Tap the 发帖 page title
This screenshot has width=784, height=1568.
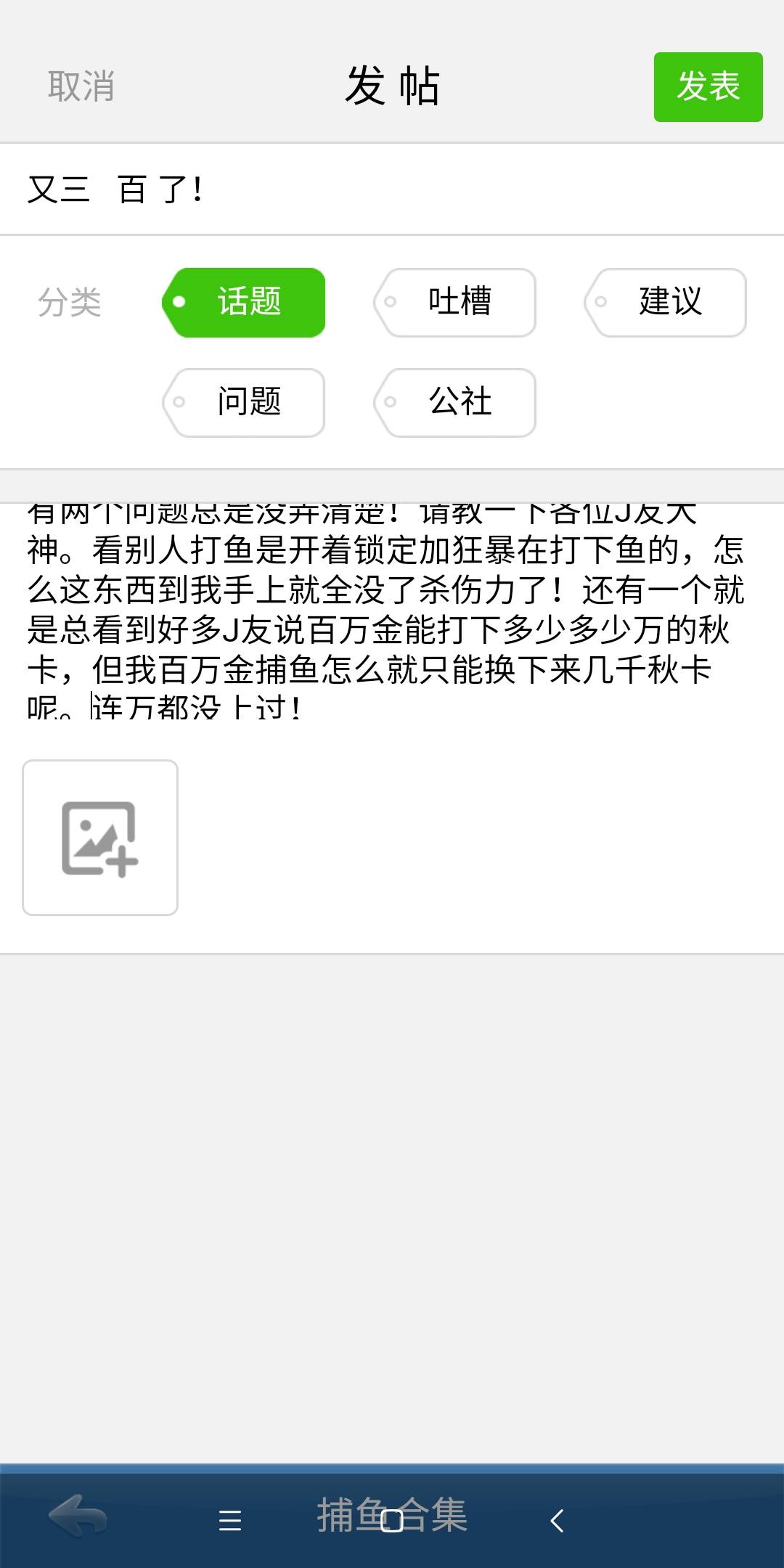click(392, 86)
